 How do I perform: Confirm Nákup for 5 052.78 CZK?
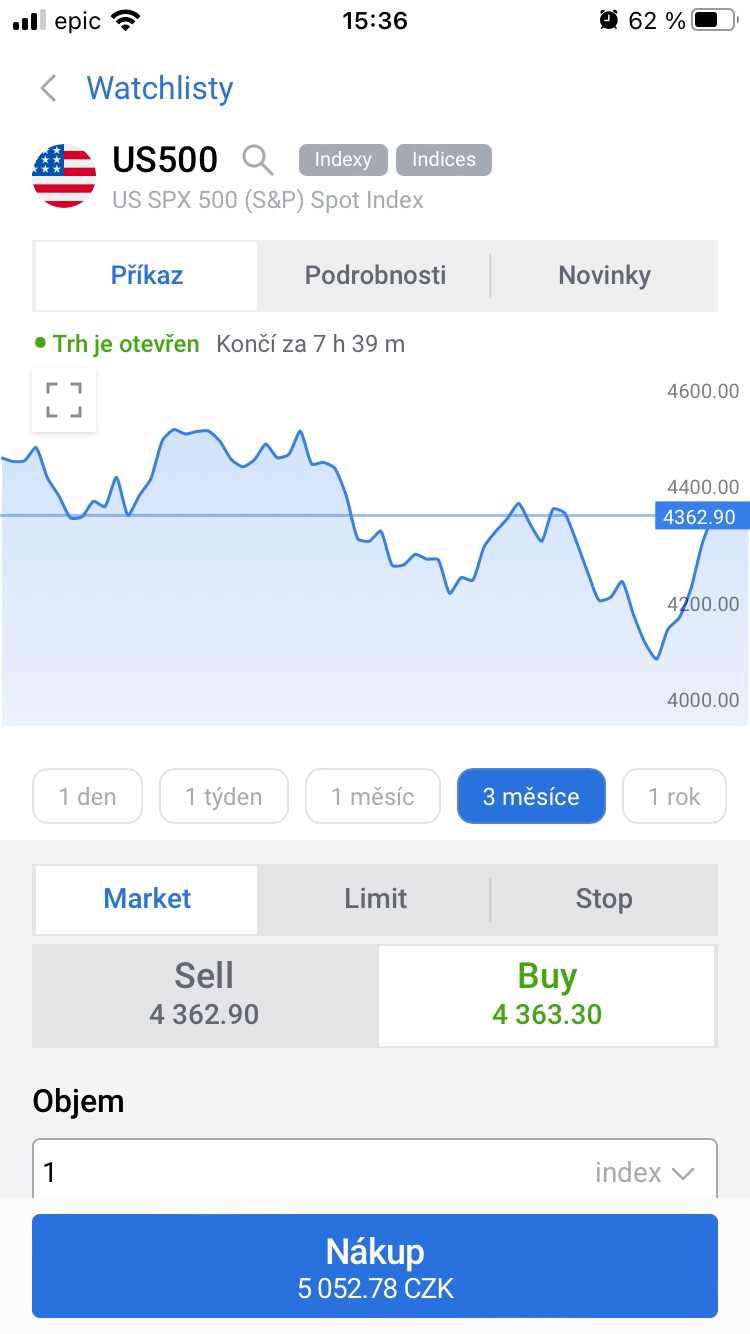pyautogui.click(x=375, y=1266)
